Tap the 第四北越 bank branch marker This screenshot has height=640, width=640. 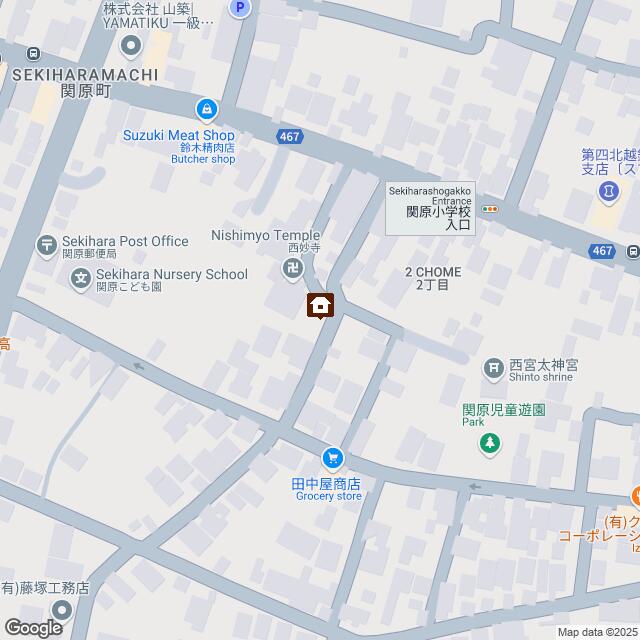[x=606, y=191]
